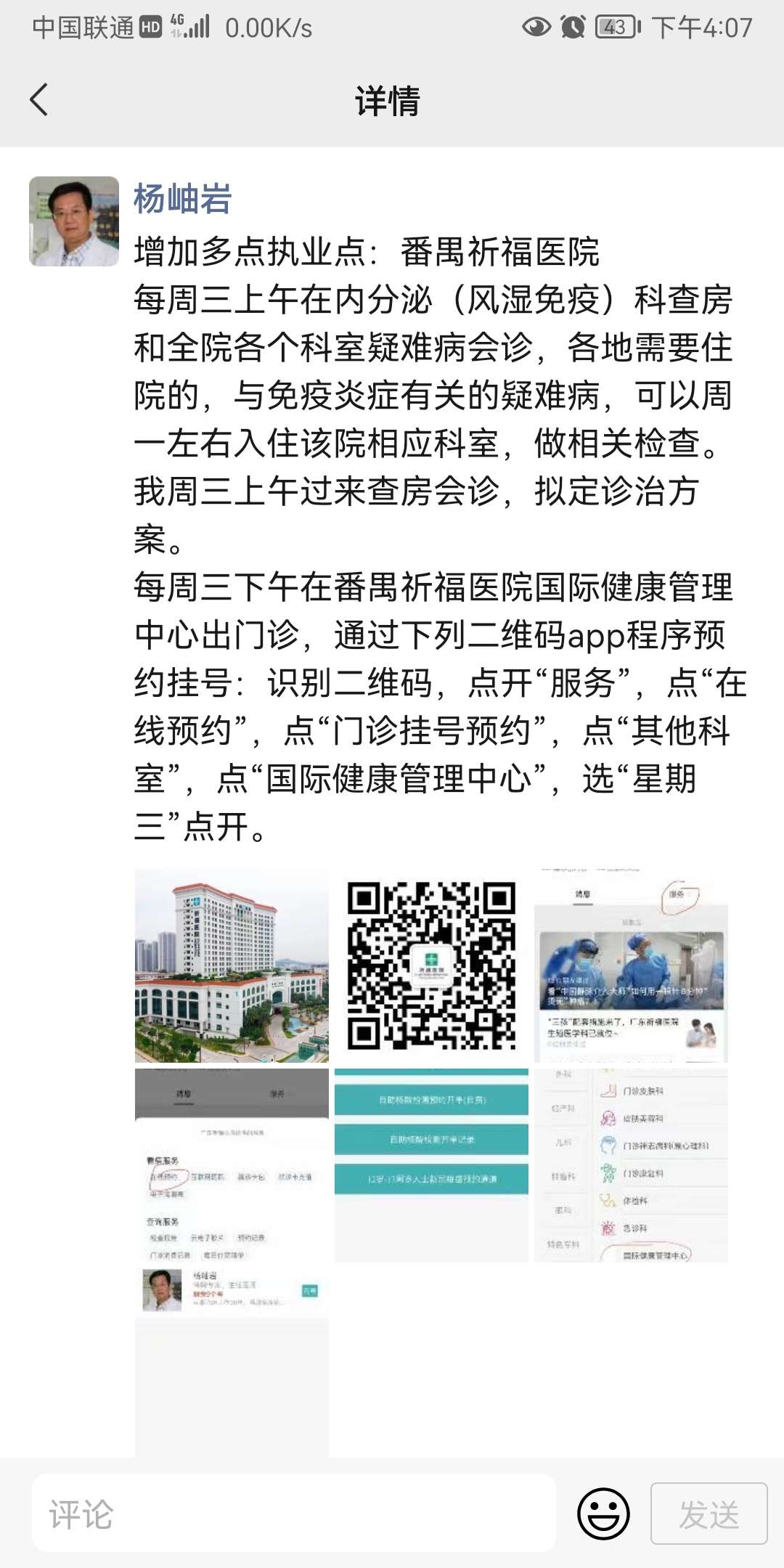Open the screenshot tile with teal buttons
The width and height of the screenshot is (784, 1568).
(431, 1165)
